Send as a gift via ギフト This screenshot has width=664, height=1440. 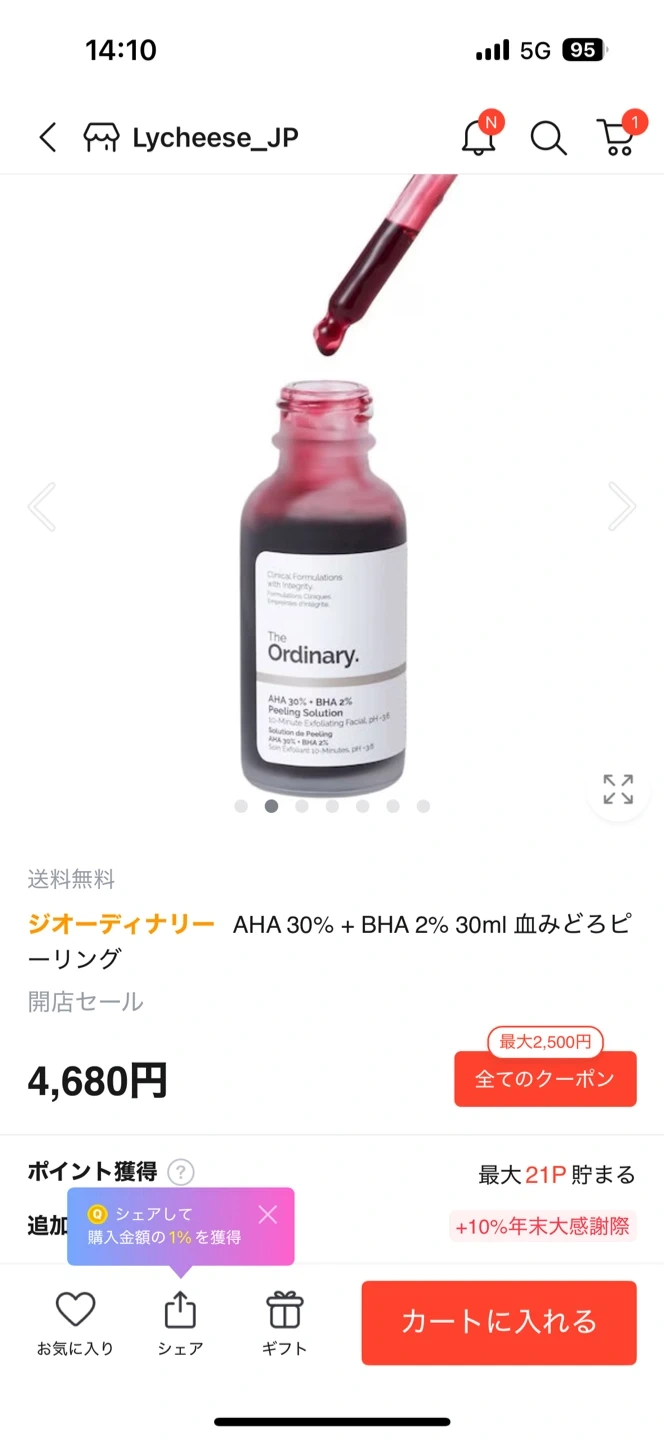(x=285, y=1322)
